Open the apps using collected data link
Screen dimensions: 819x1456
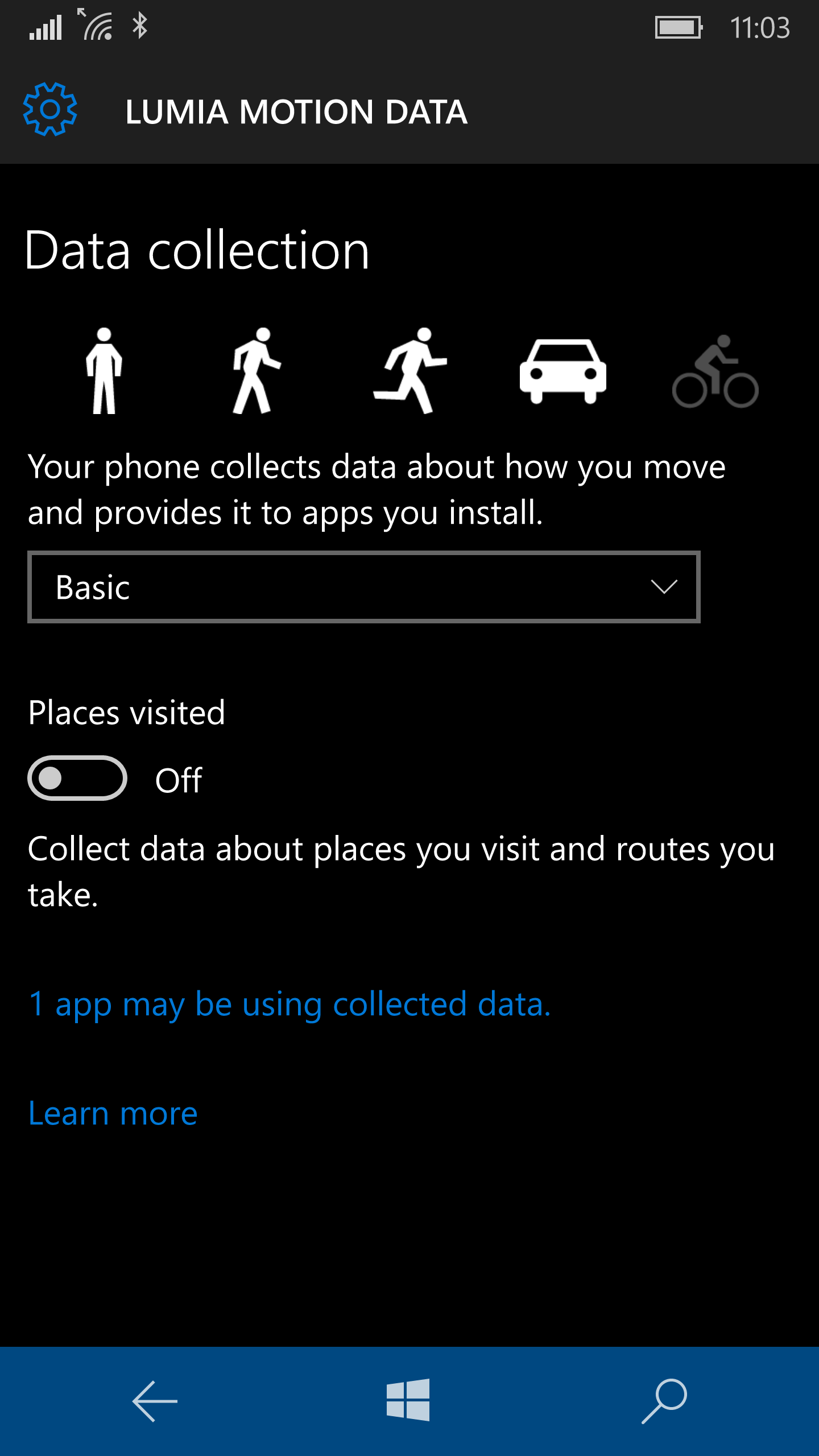click(289, 1004)
